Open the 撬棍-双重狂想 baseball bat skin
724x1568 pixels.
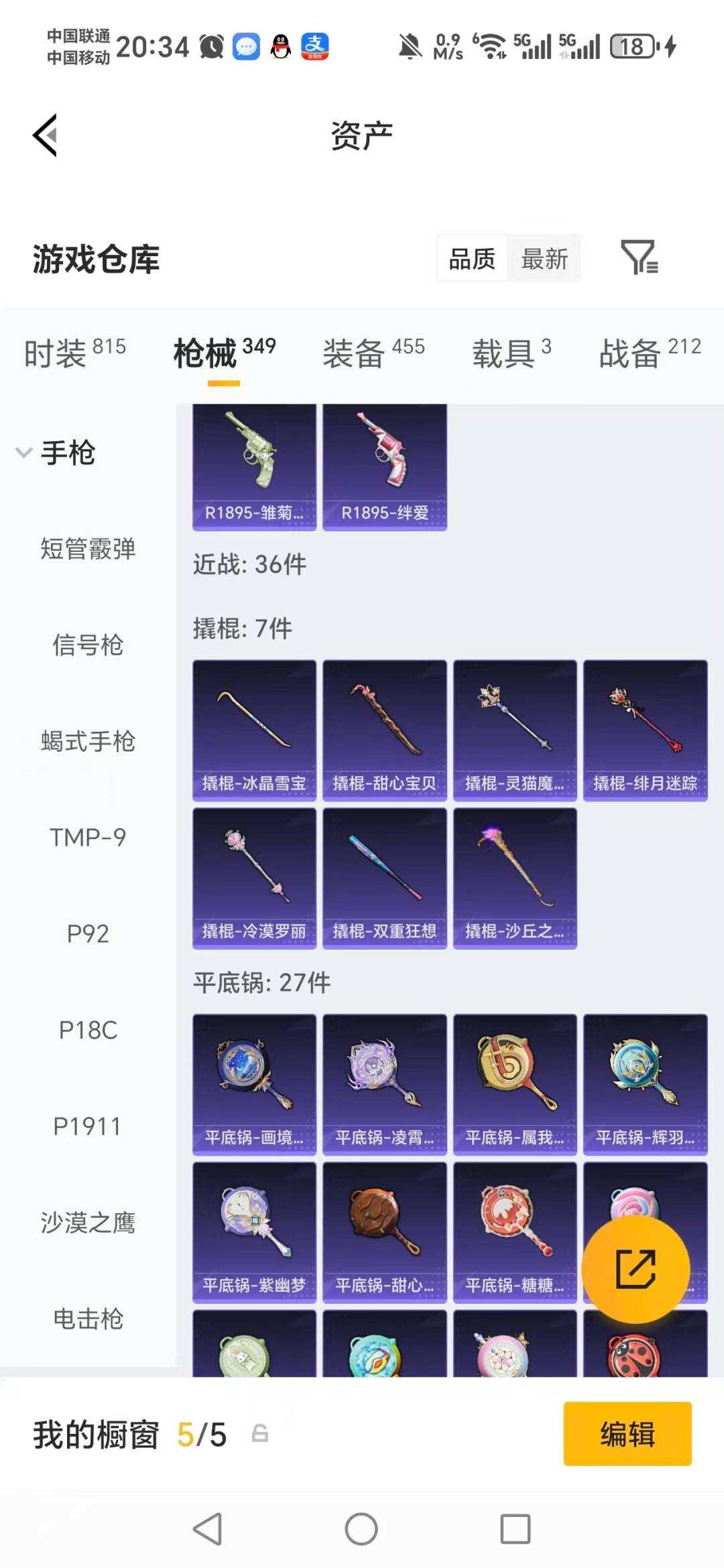pos(384,879)
